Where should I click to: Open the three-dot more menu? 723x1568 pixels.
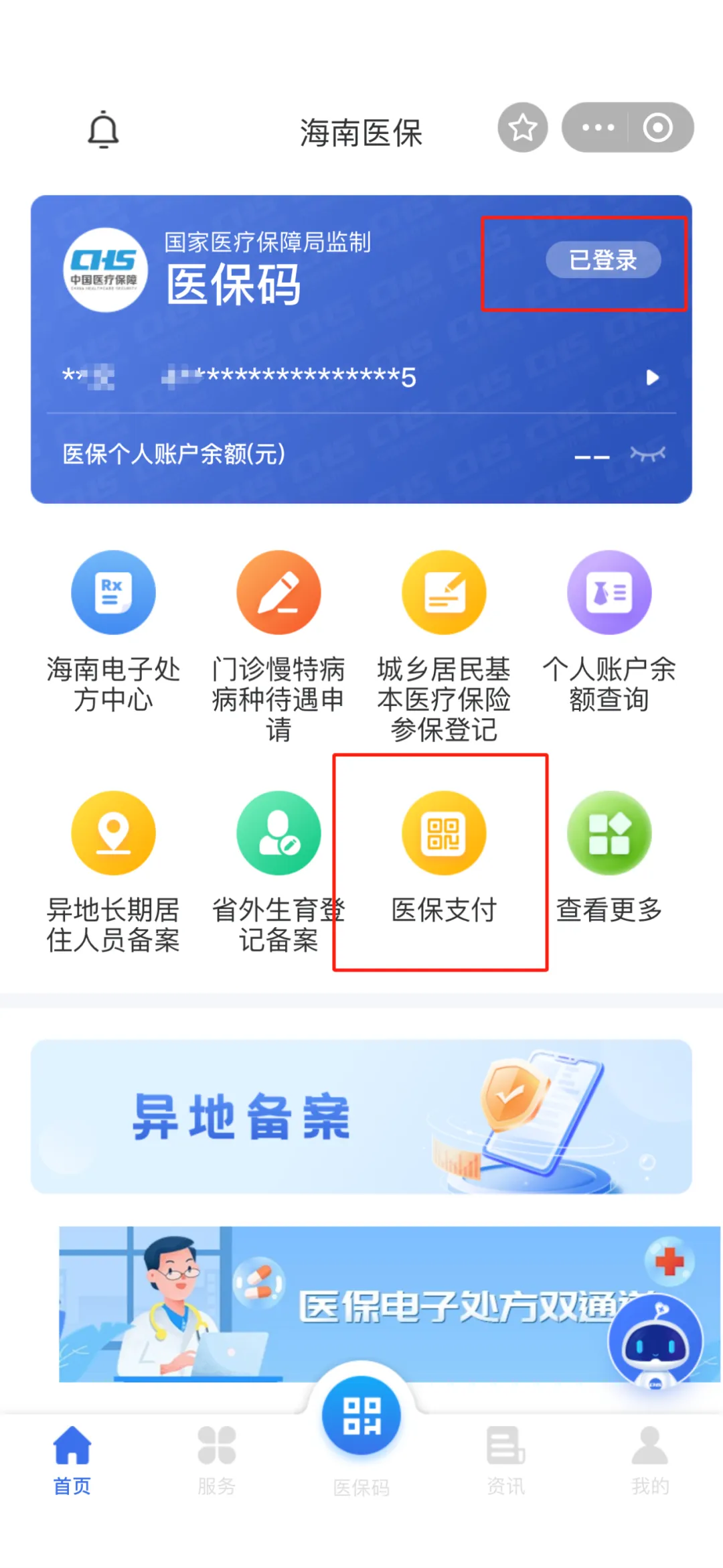597,127
